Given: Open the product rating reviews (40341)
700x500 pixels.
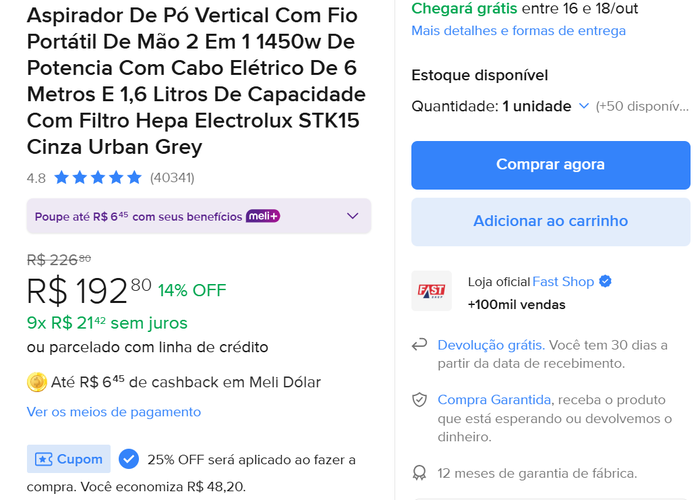Looking at the screenshot, I should pyautogui.click(x=172, y=178).
